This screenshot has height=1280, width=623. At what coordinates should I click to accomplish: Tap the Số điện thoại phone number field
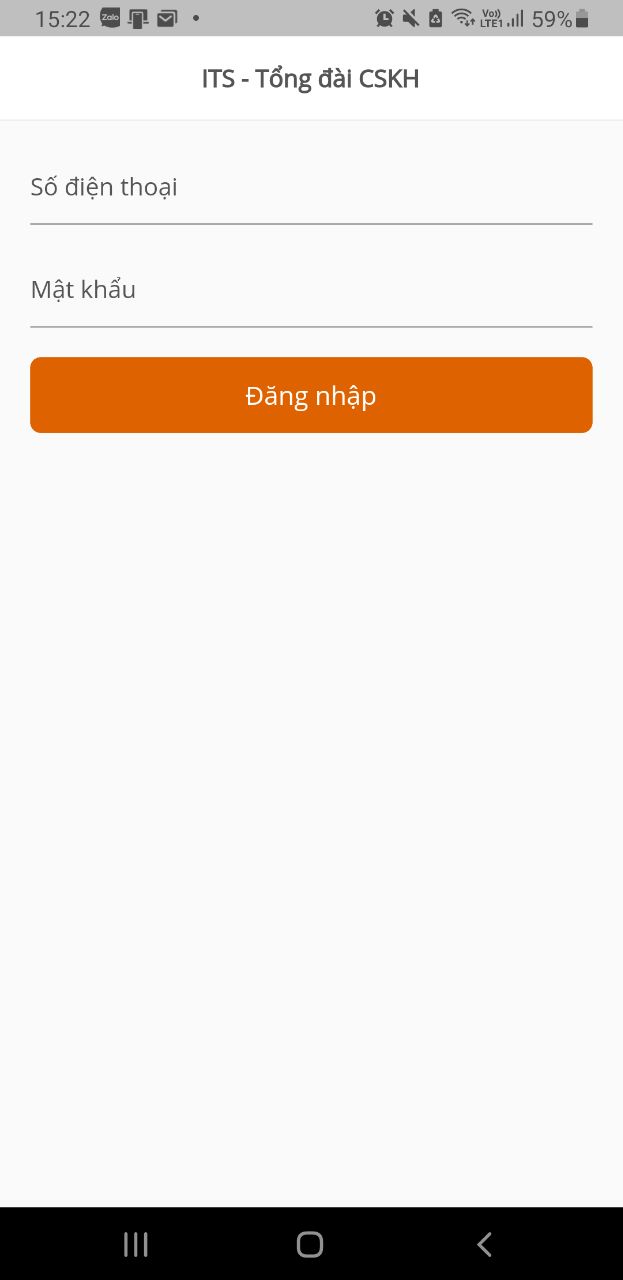click(310, 188)
